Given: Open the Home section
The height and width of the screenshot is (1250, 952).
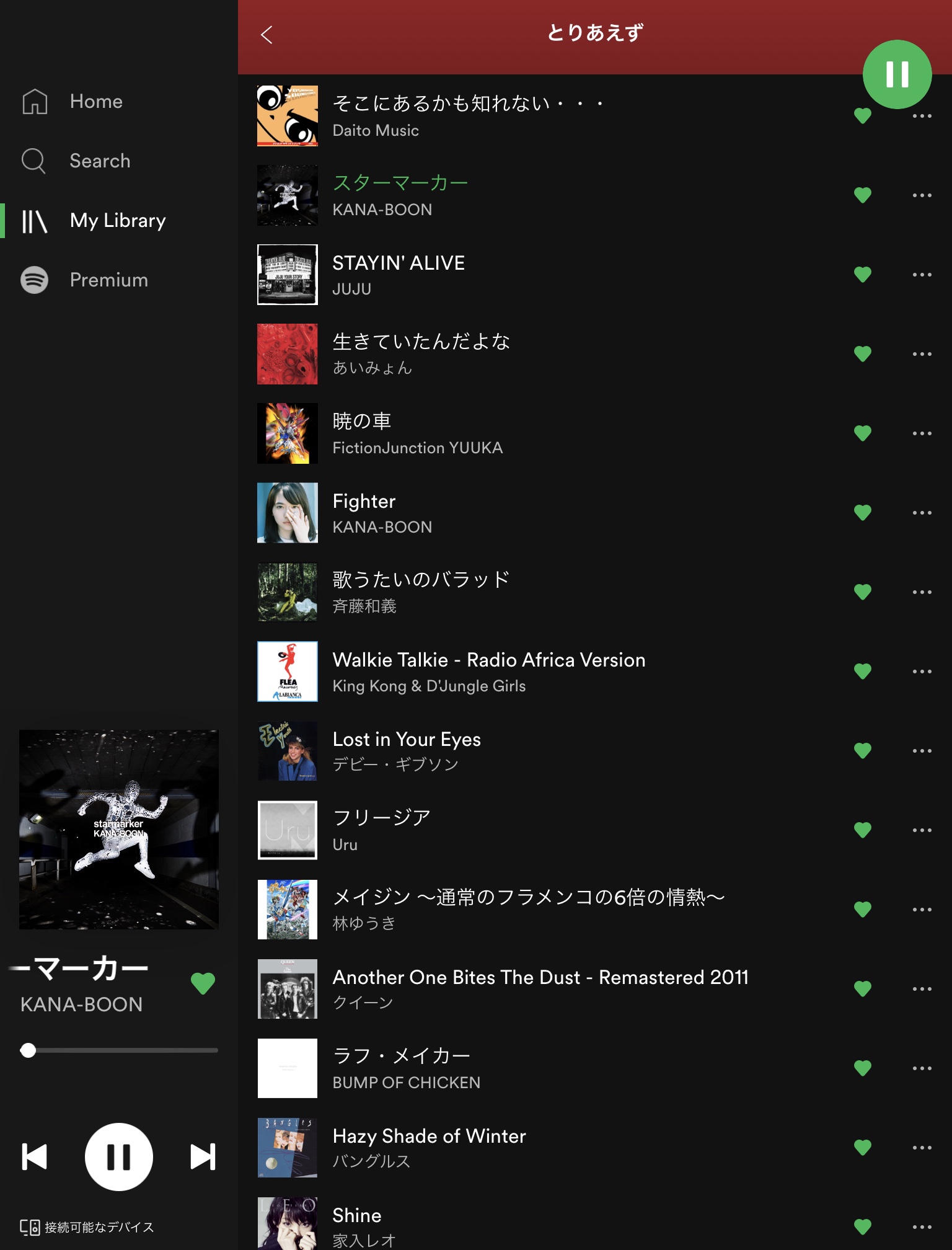Looking at the screenshot, I should tap(96, 102).
